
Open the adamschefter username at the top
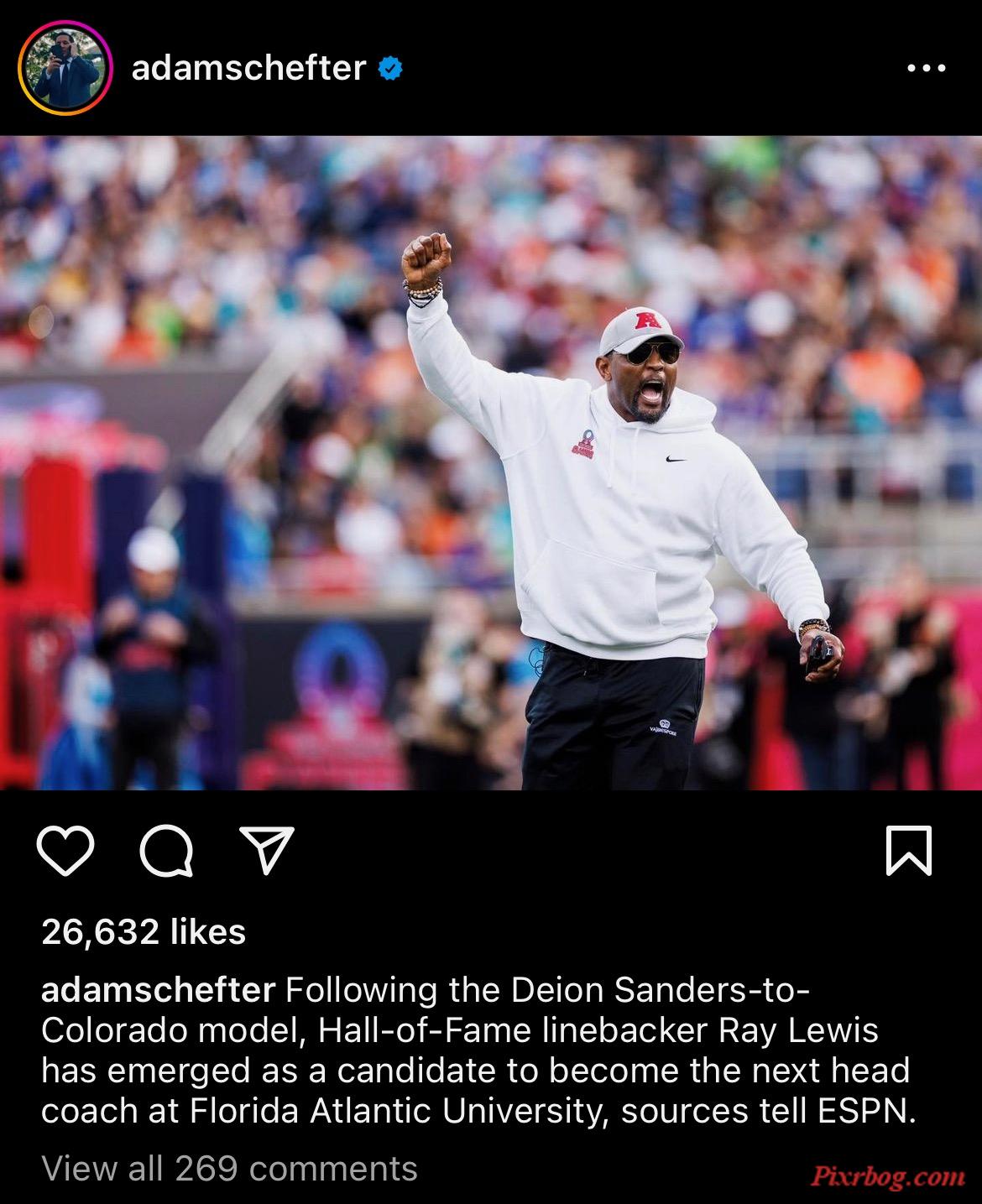tap(248, 68)
